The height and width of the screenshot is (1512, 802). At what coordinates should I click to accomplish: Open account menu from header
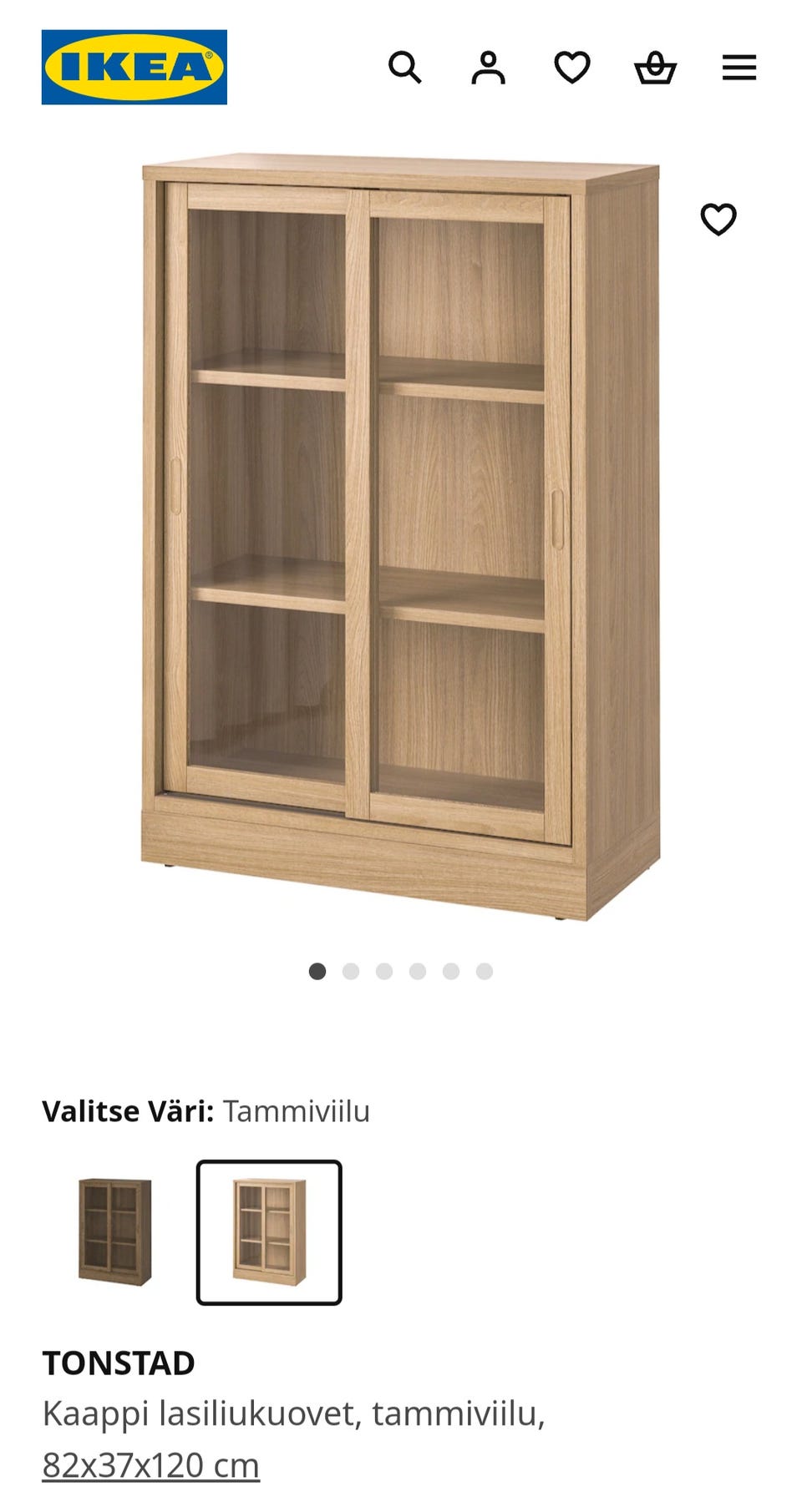490,68
